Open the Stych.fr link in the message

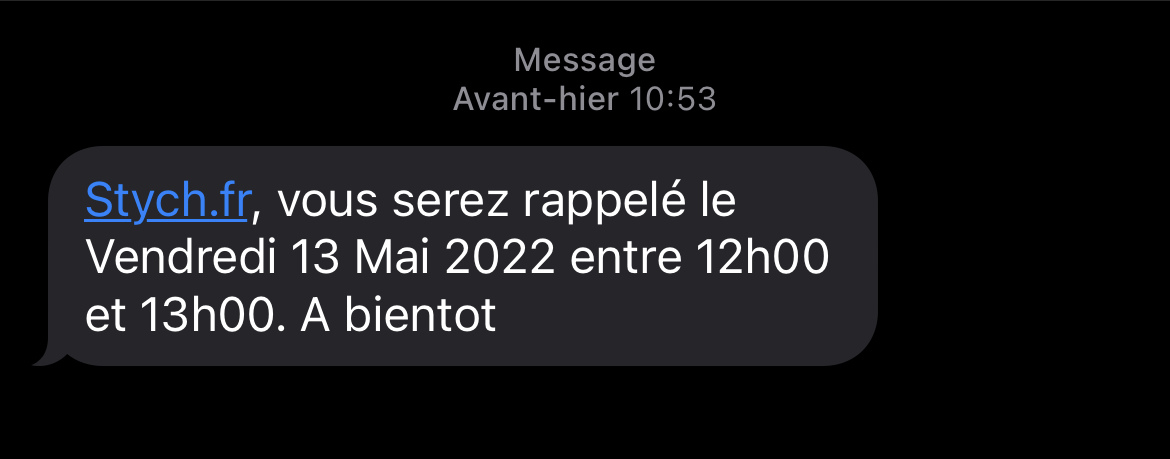[x=166, y=202]
